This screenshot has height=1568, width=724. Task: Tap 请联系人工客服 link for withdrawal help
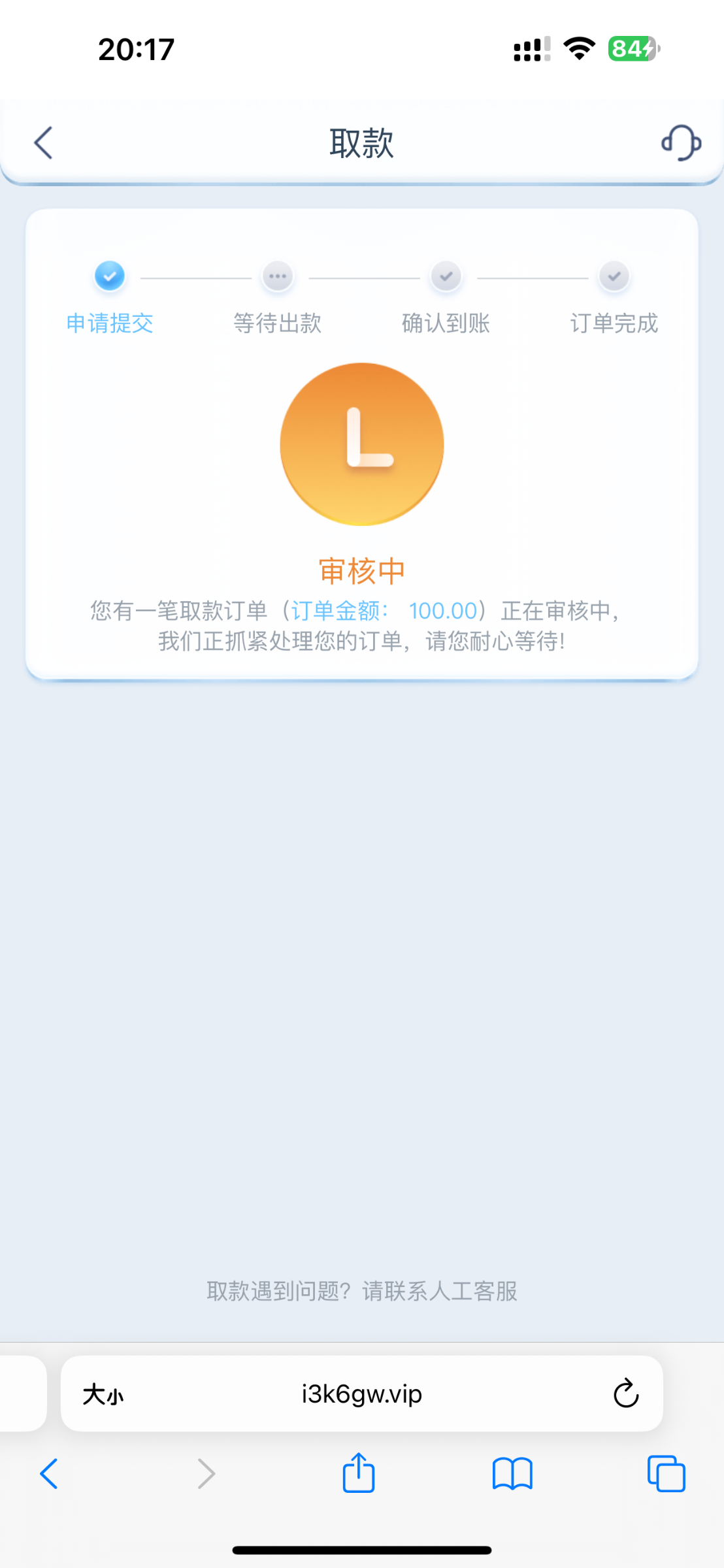(439, 1291)
